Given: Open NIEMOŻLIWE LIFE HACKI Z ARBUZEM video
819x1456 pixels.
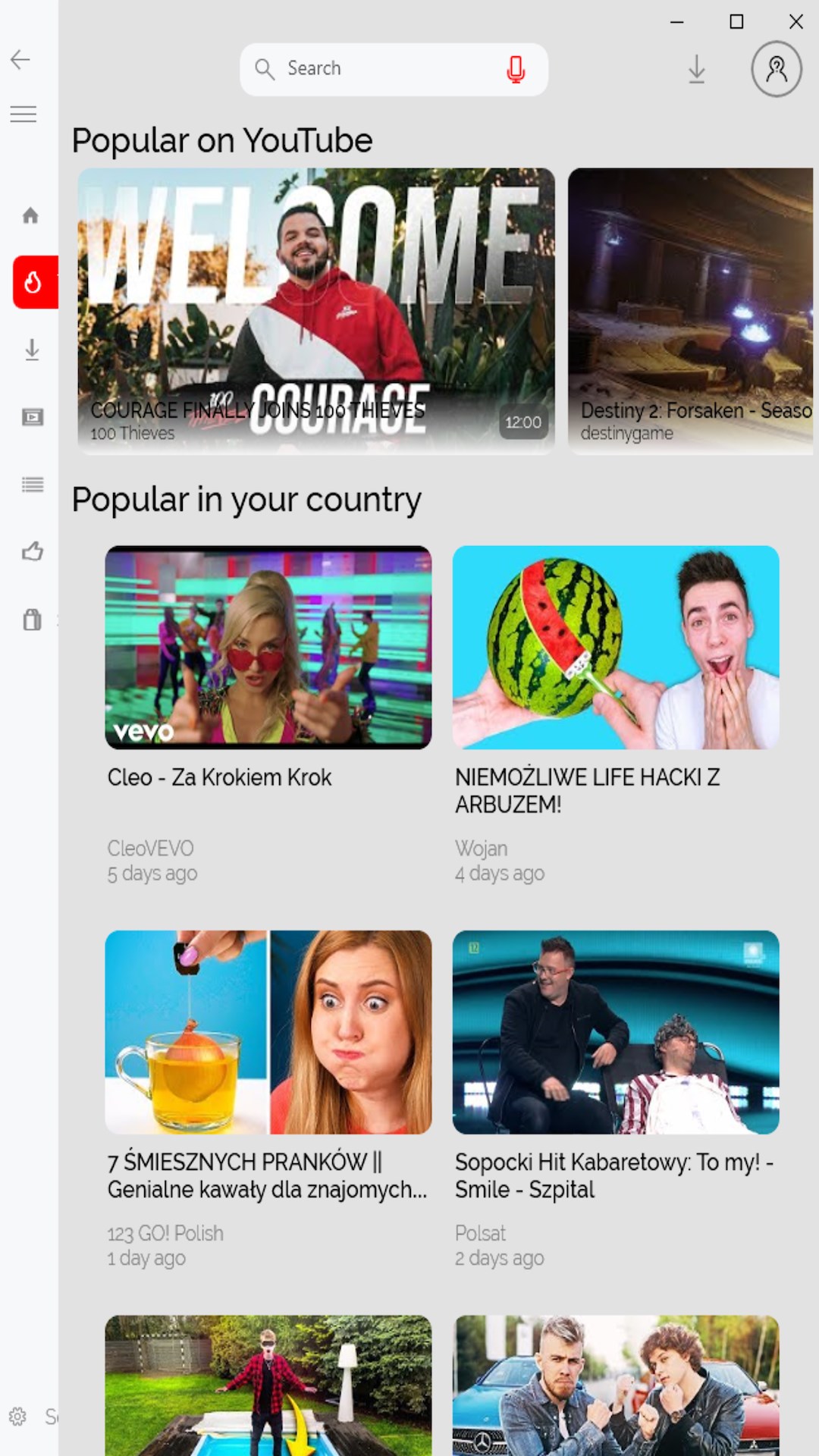Looking at the screenshot, I should coord(615,647).
